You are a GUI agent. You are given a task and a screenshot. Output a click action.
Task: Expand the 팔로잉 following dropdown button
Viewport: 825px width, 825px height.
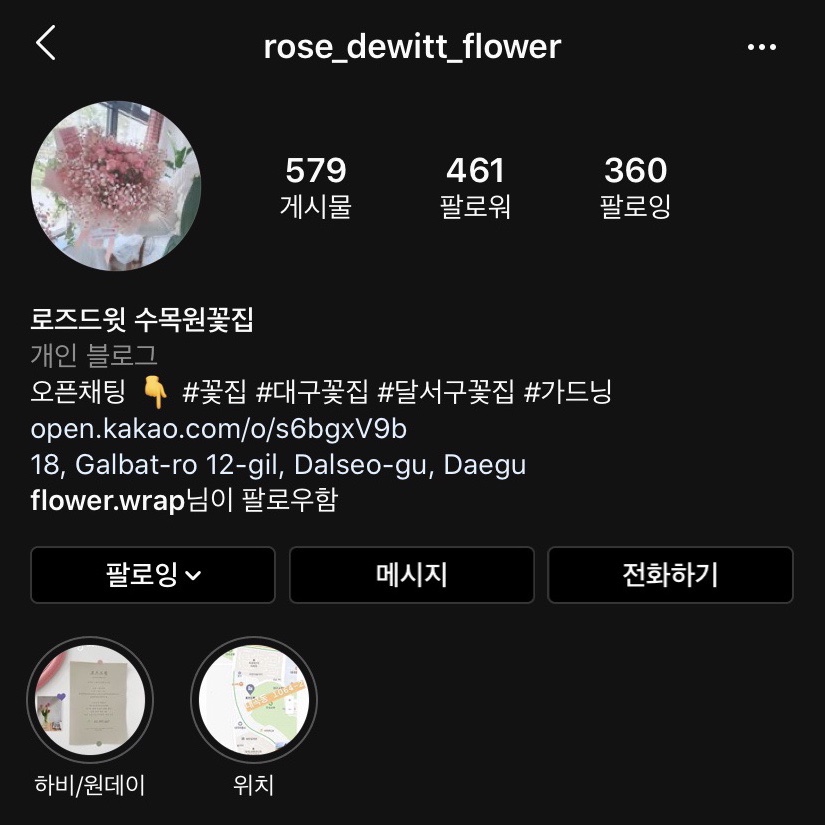[x=153, y=575]
